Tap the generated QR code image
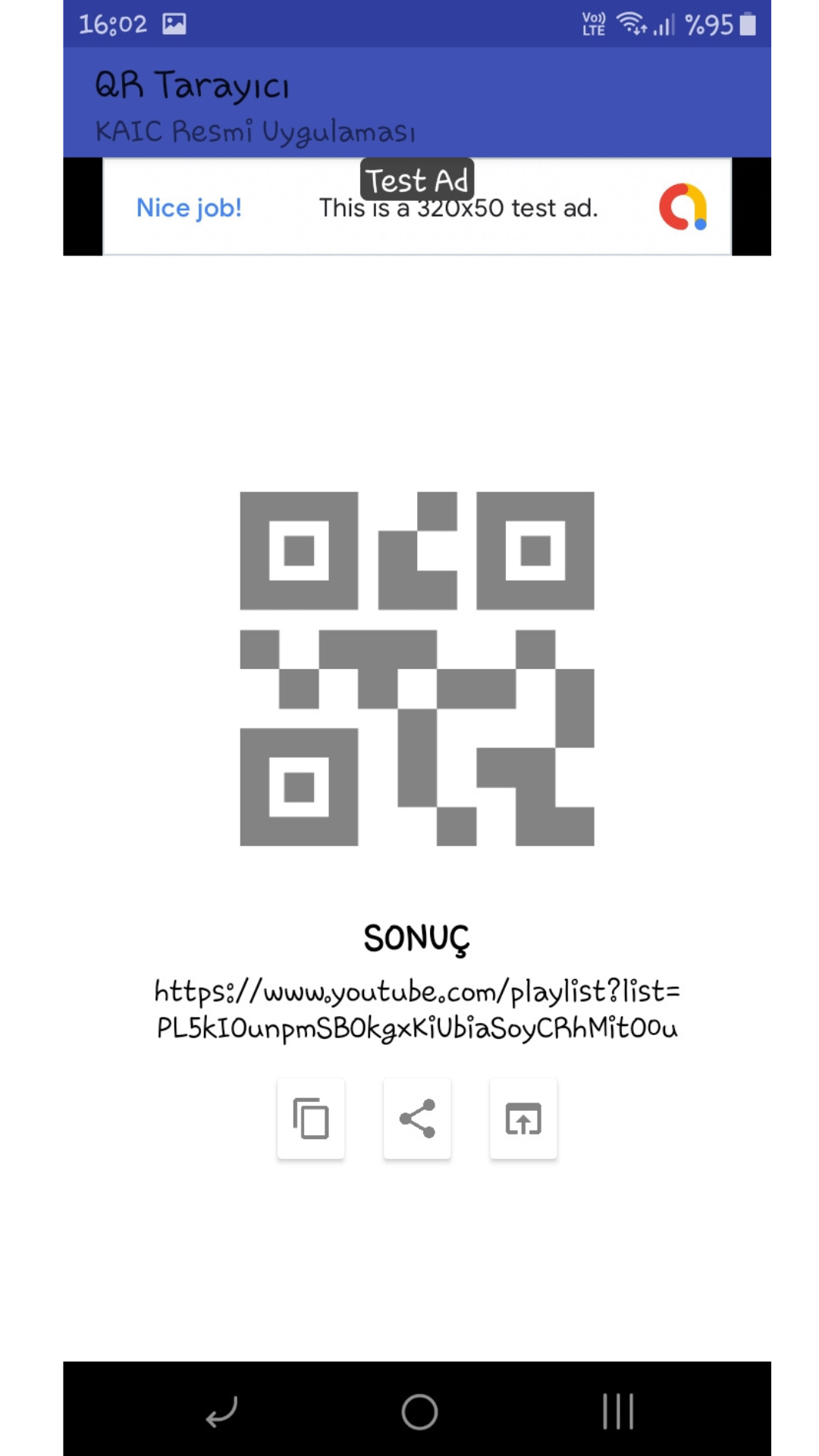This screenshot has width=819, height=1456. click(416, 667)
